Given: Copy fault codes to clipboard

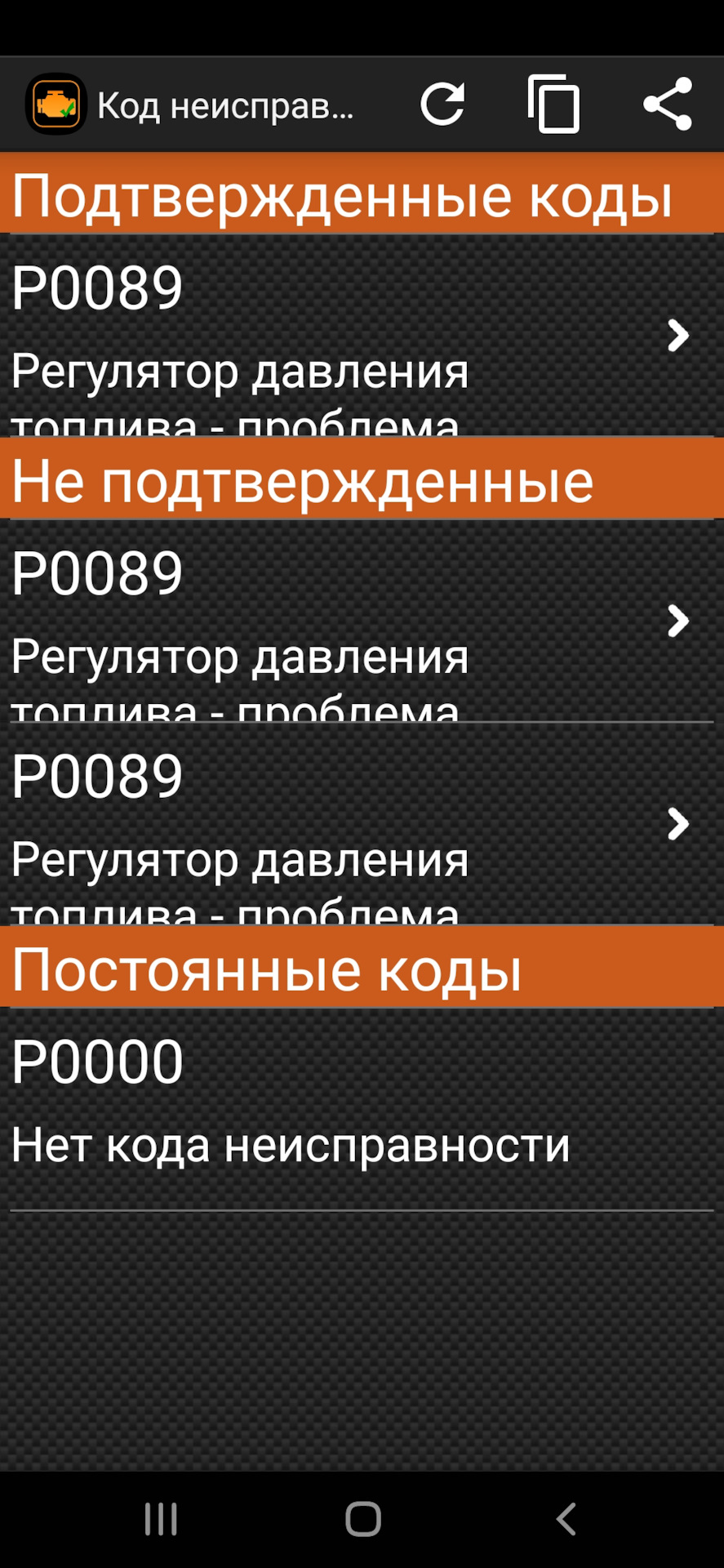Looking at the screenshot, I should click(553, 105).
